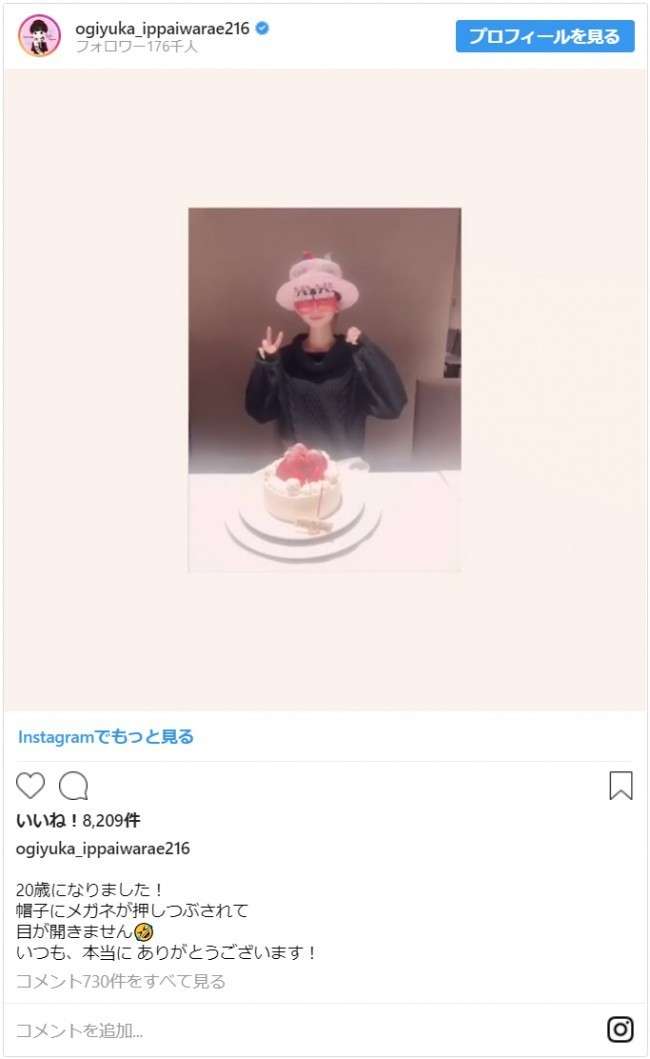Open the ogiyuka_ippaiwarae216 username in the header
Image resolution: width=650 pixels, height=1059 pixels.
pyautogui.click(x=161, y=28)
